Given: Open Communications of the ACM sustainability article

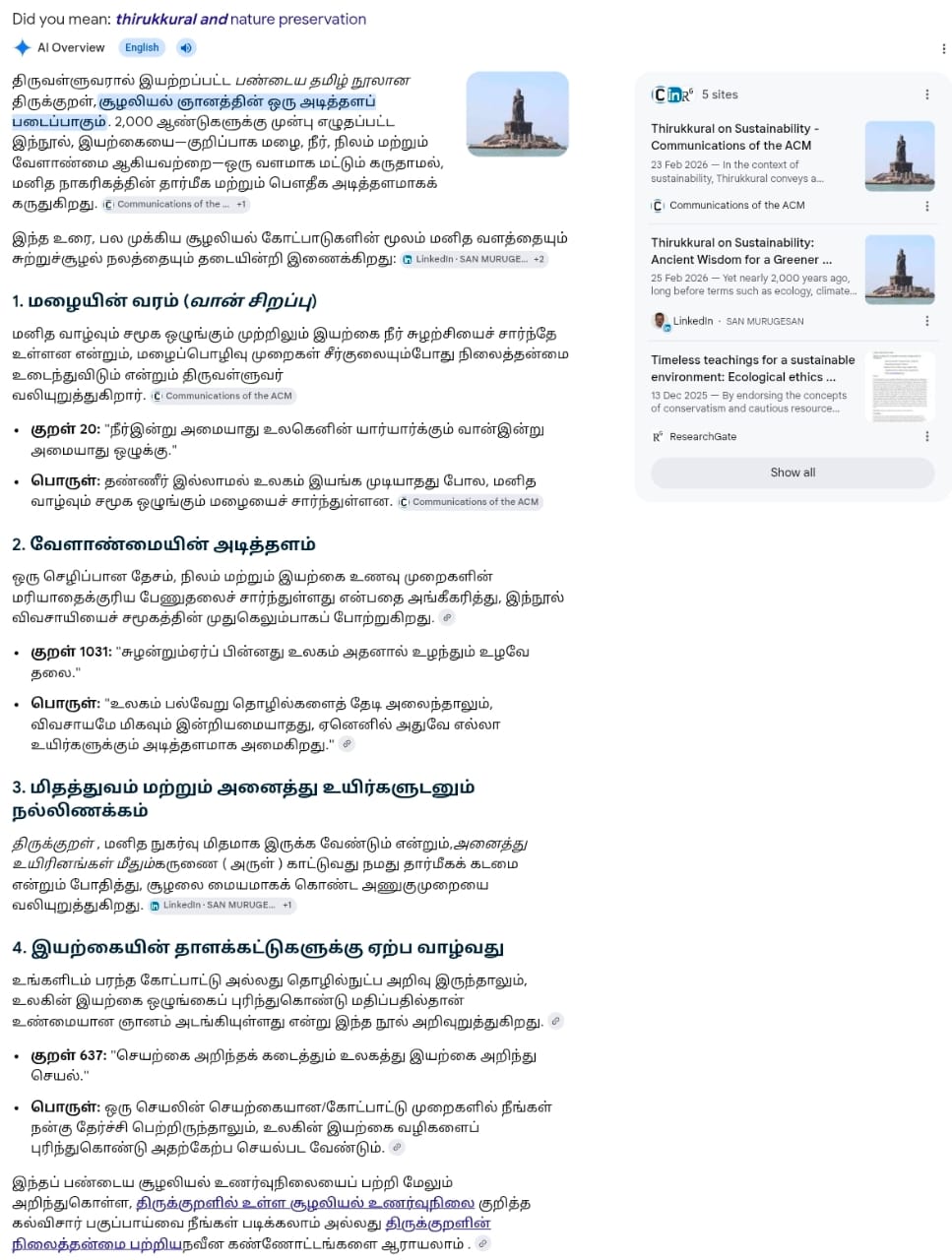Looking at the screenshot, I should point(754,154).
